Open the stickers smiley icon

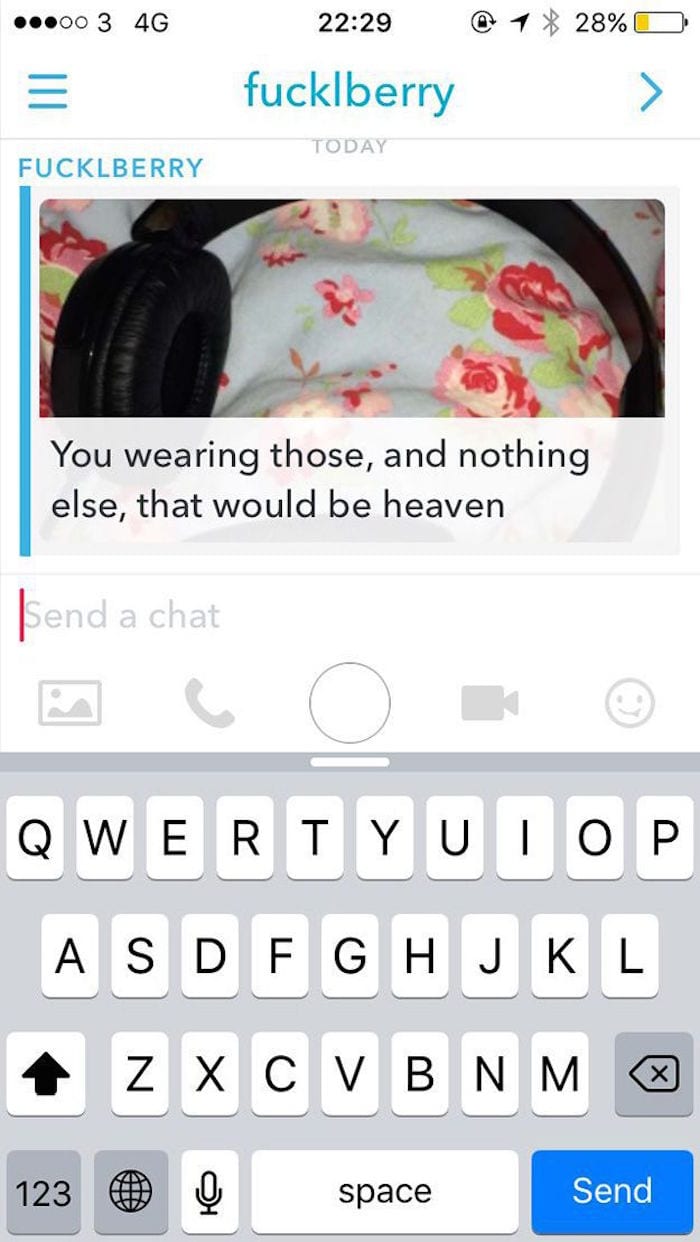630,703
